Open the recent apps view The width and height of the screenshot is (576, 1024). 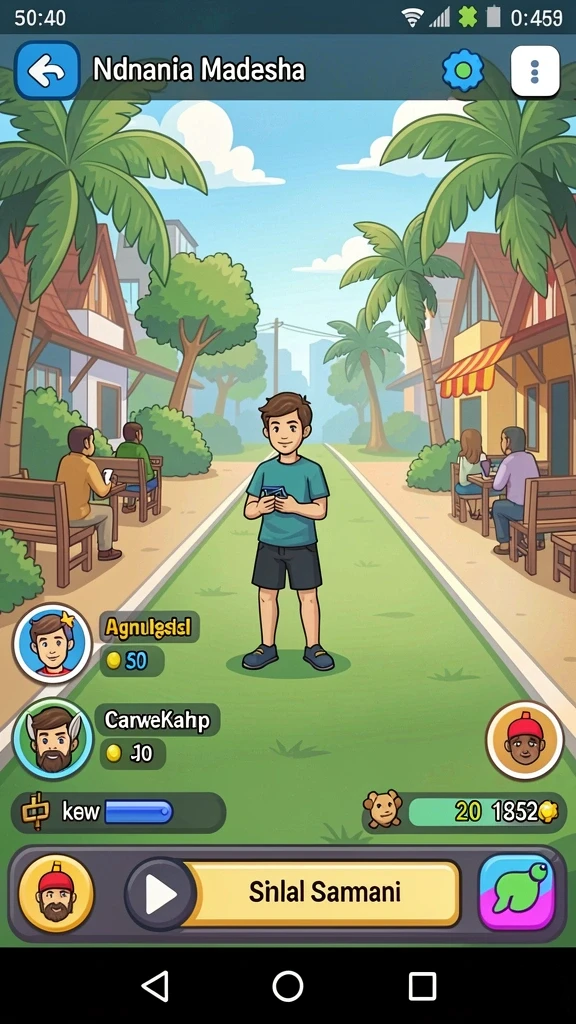tap(422, 985)
